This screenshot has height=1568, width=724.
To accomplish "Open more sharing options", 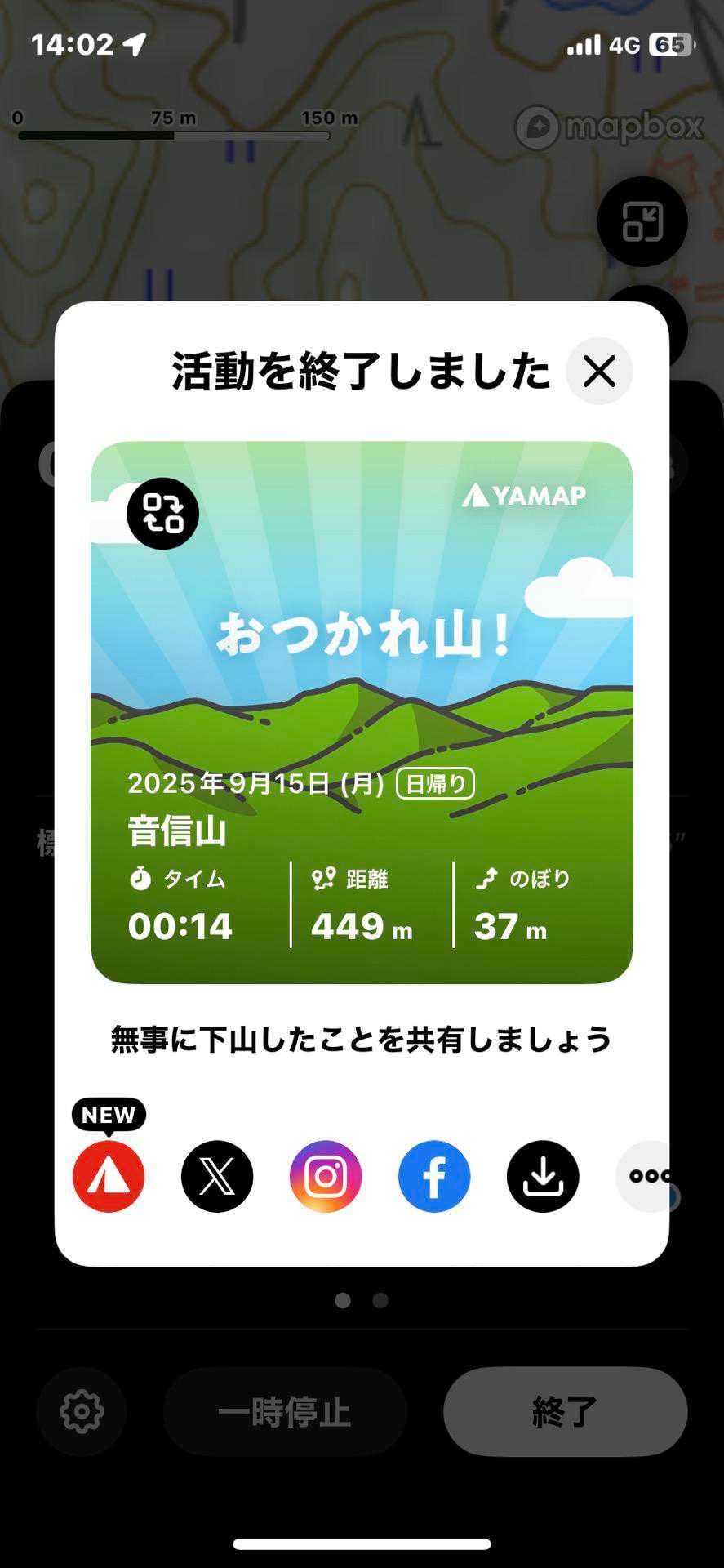I will pos(645,1176).
